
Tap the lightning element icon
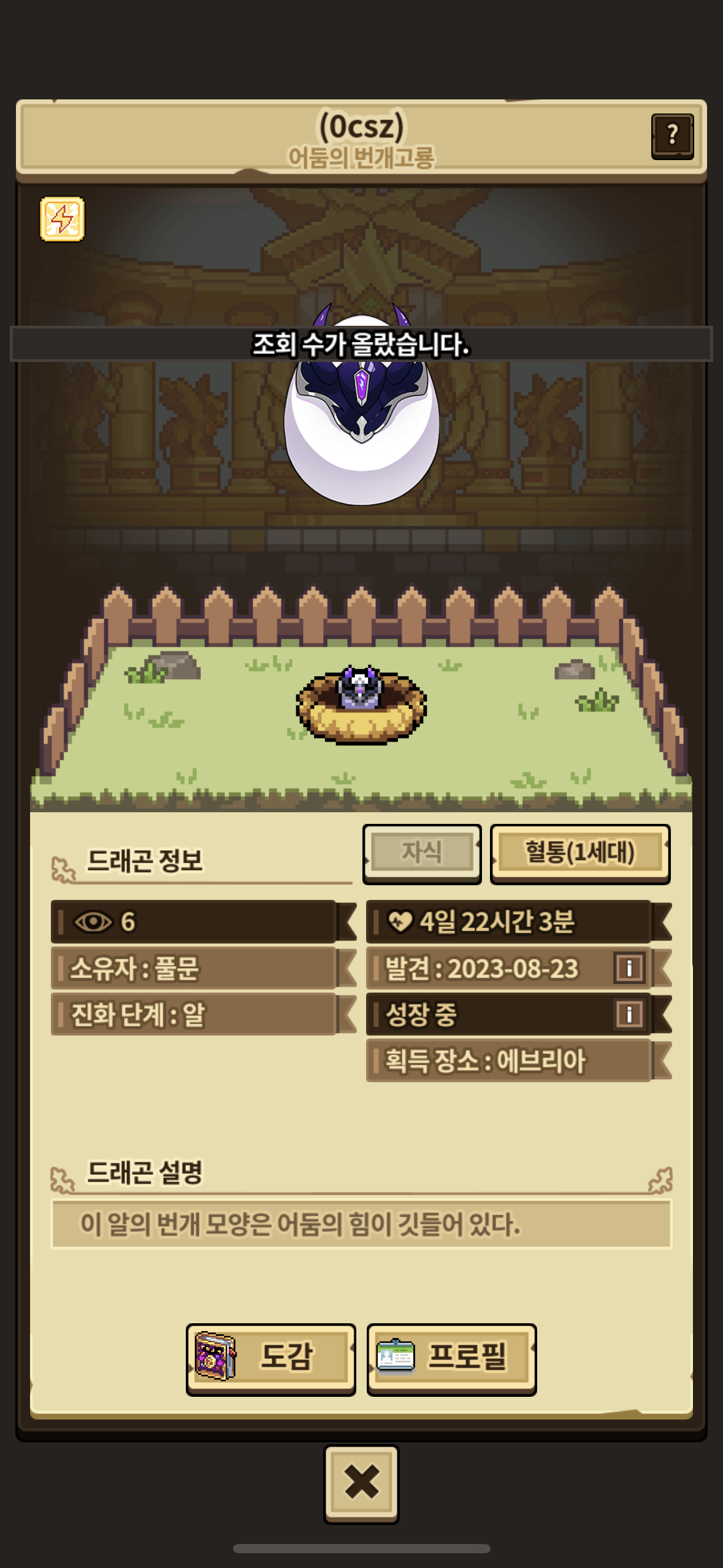tap(62, 219)
